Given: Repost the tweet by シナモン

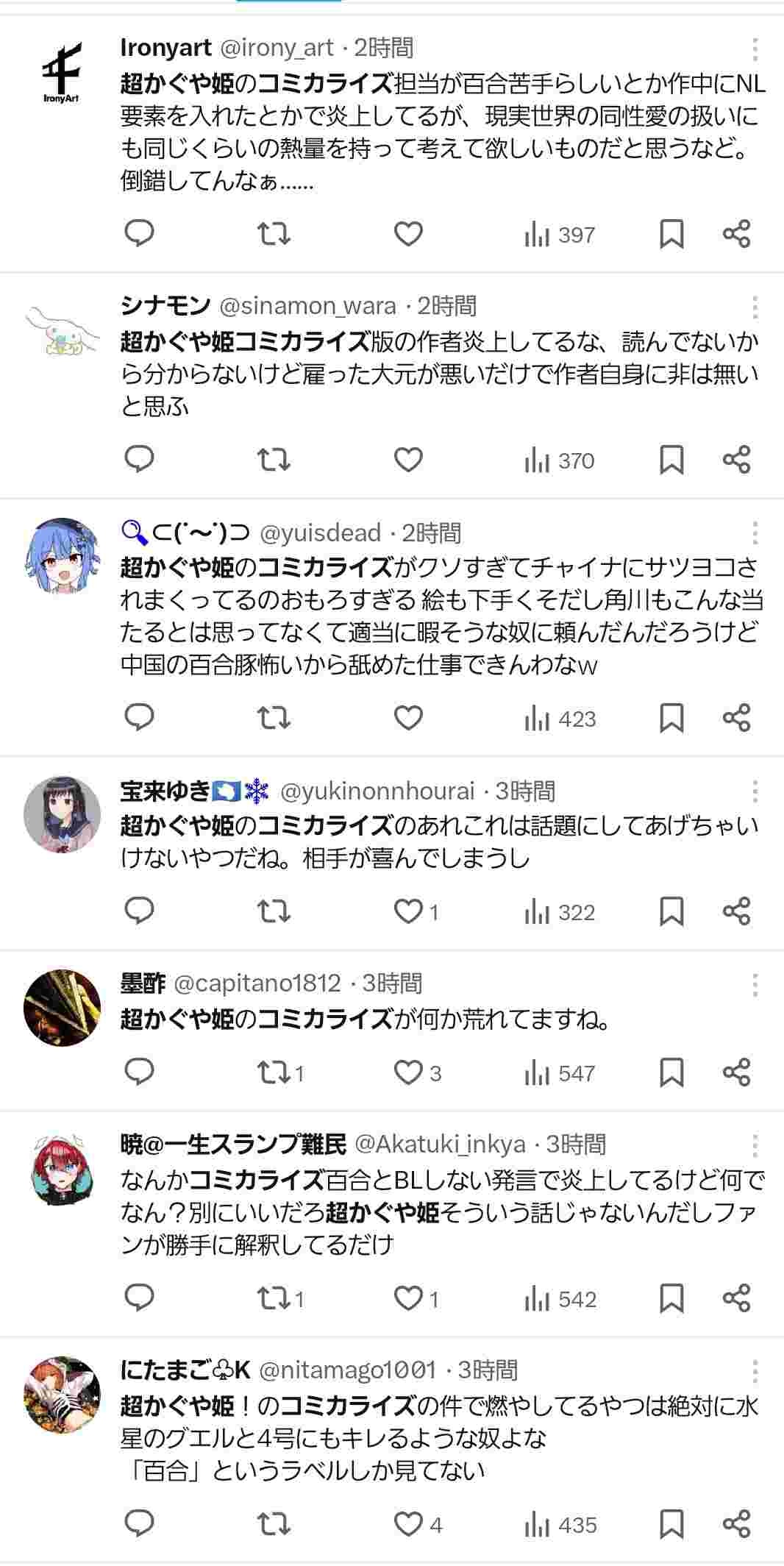Looking at the screenshot, I should (x=273, y=460).
